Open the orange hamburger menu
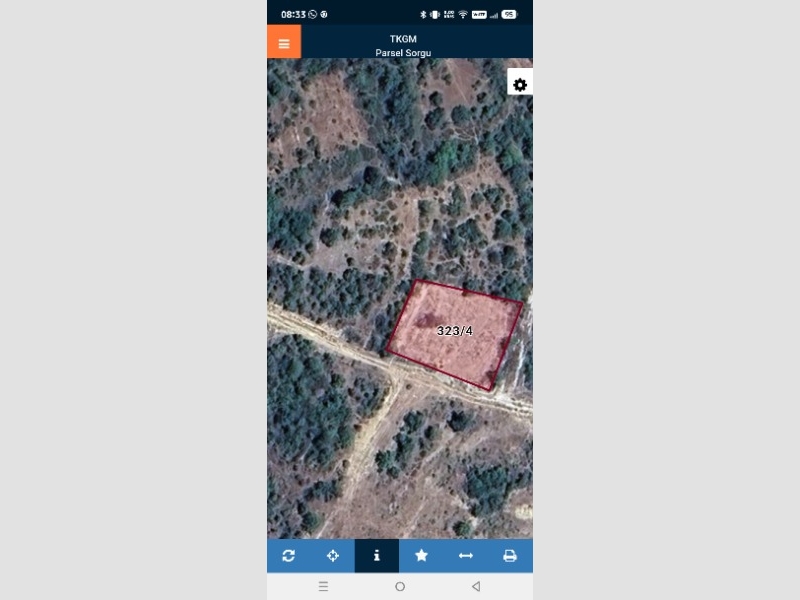 click(x=284, y=43)
